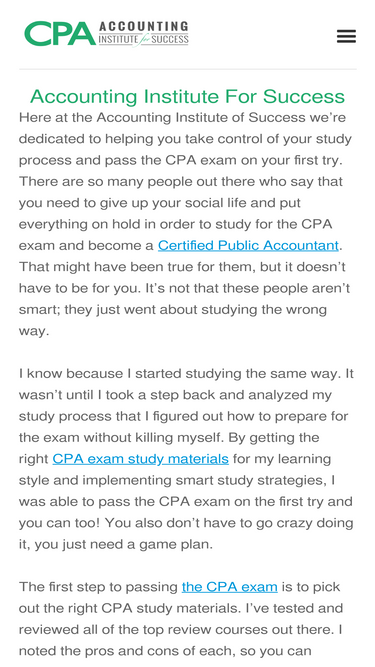Open the hamburger navigation menu
This screenshot has width=375, height=667.
click(346, 36)
